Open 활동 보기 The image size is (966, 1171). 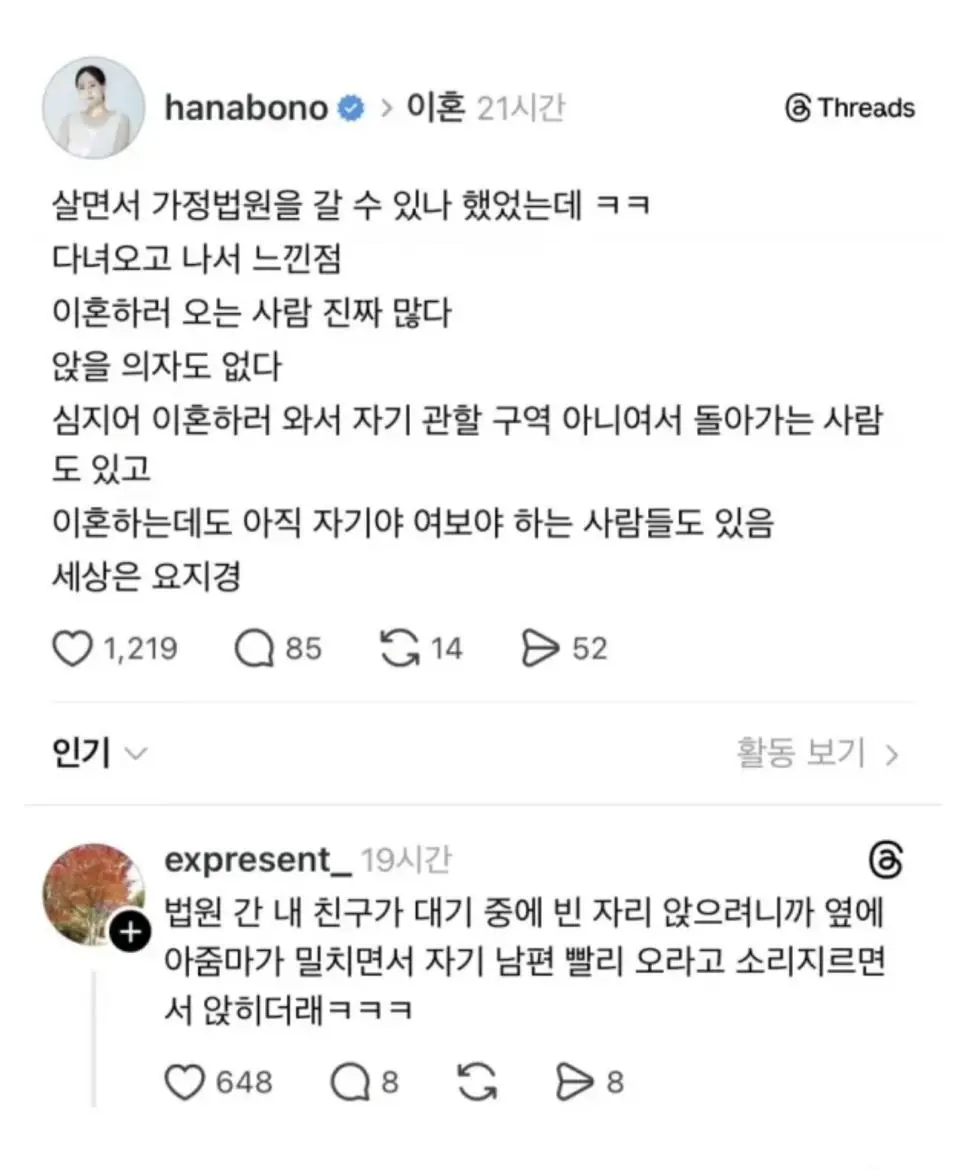coord(817,754)
